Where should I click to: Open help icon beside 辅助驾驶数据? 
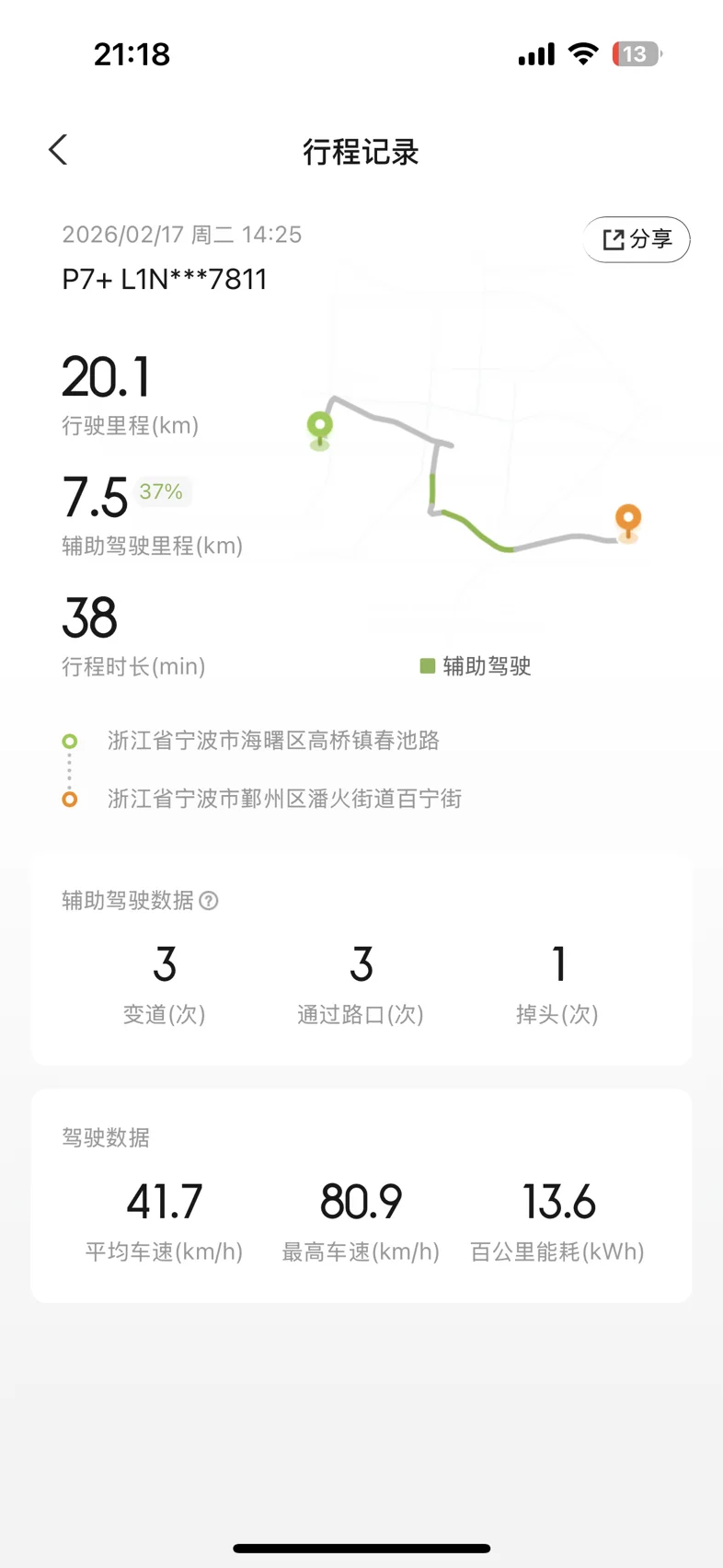(x=210, y=901)
